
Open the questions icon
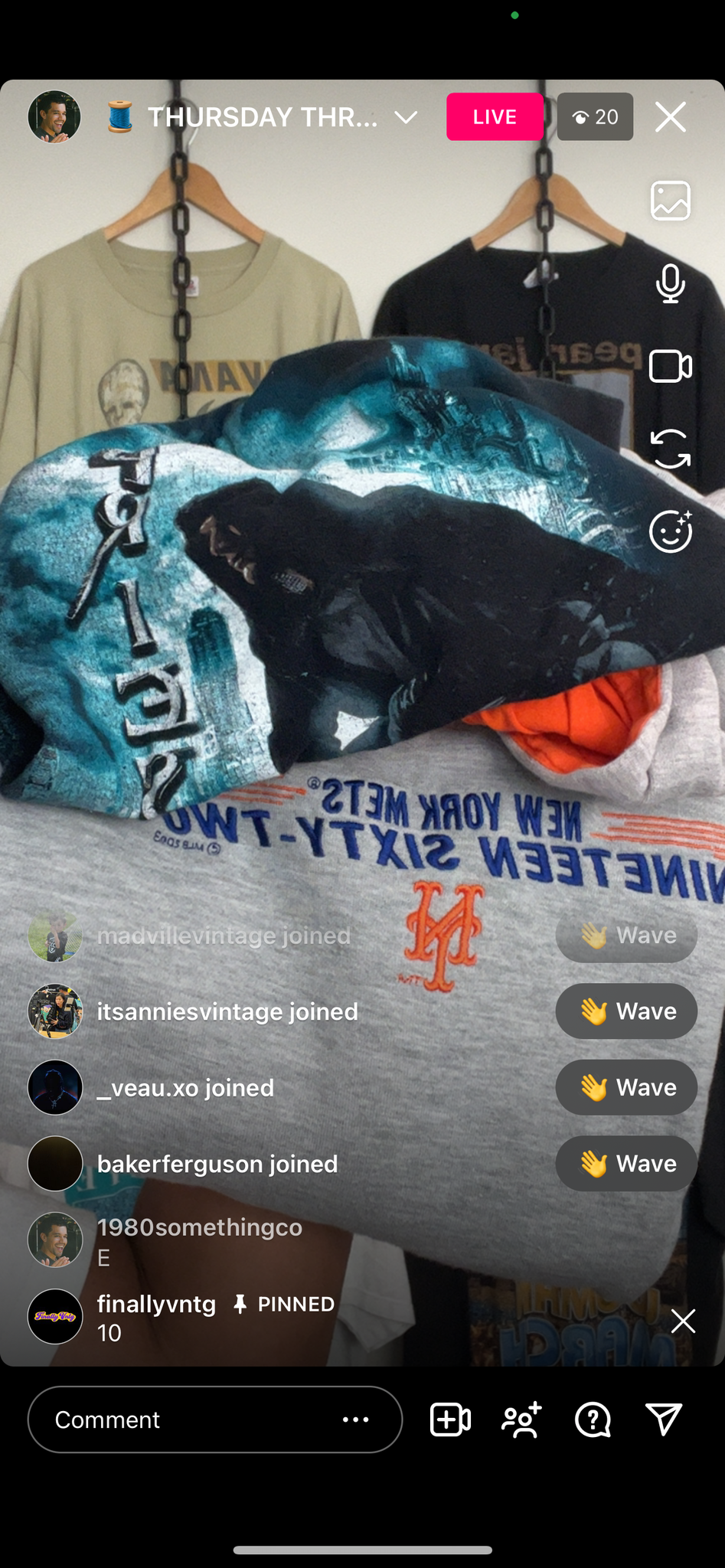point(593,1419)
